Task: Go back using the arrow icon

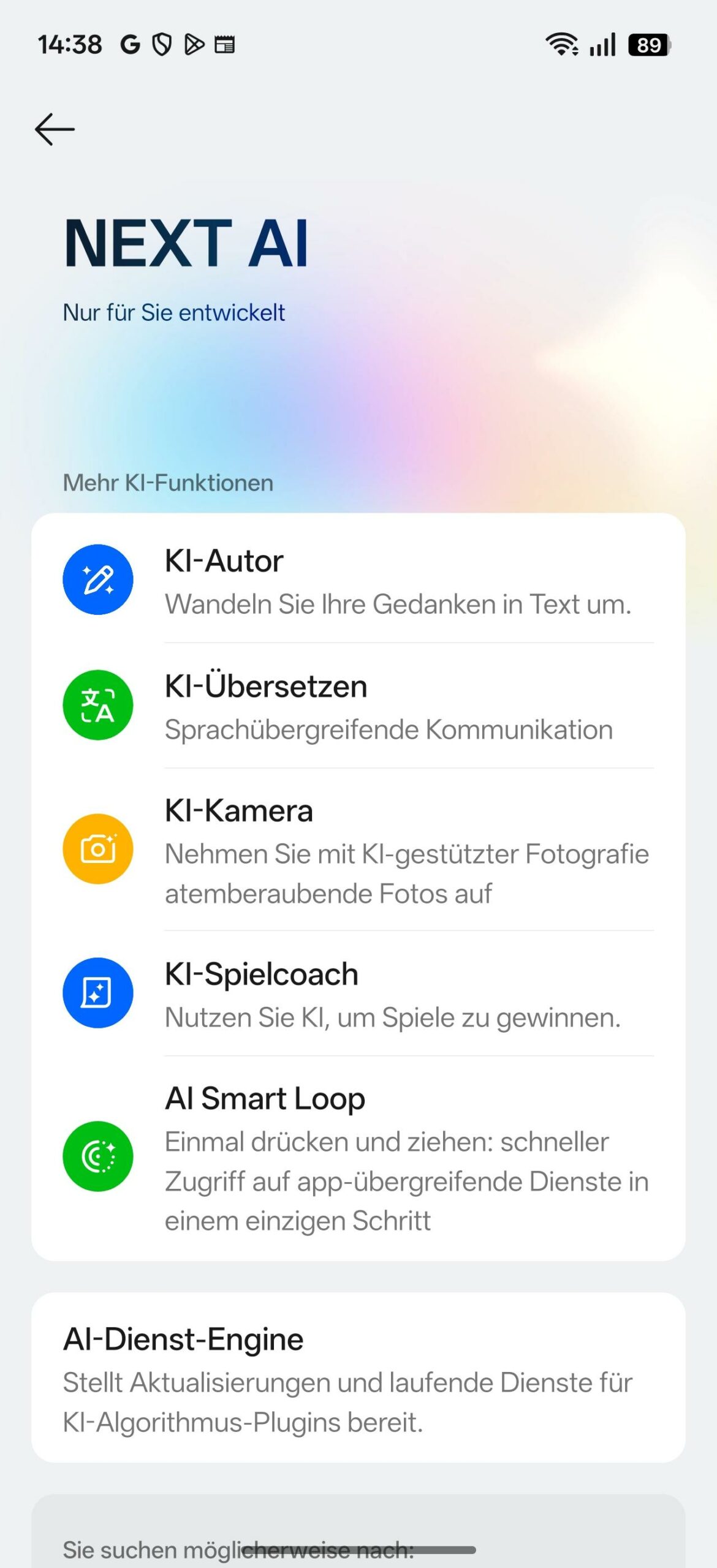Action: coord(55,129)
